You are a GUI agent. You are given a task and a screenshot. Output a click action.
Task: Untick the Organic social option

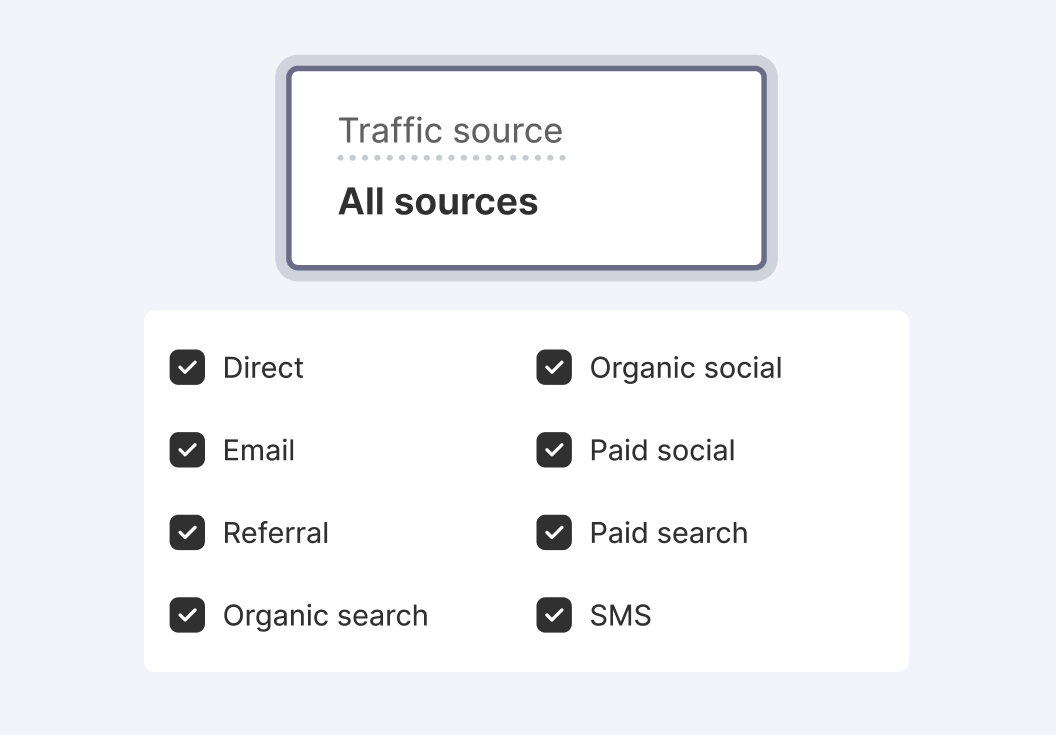554,368
